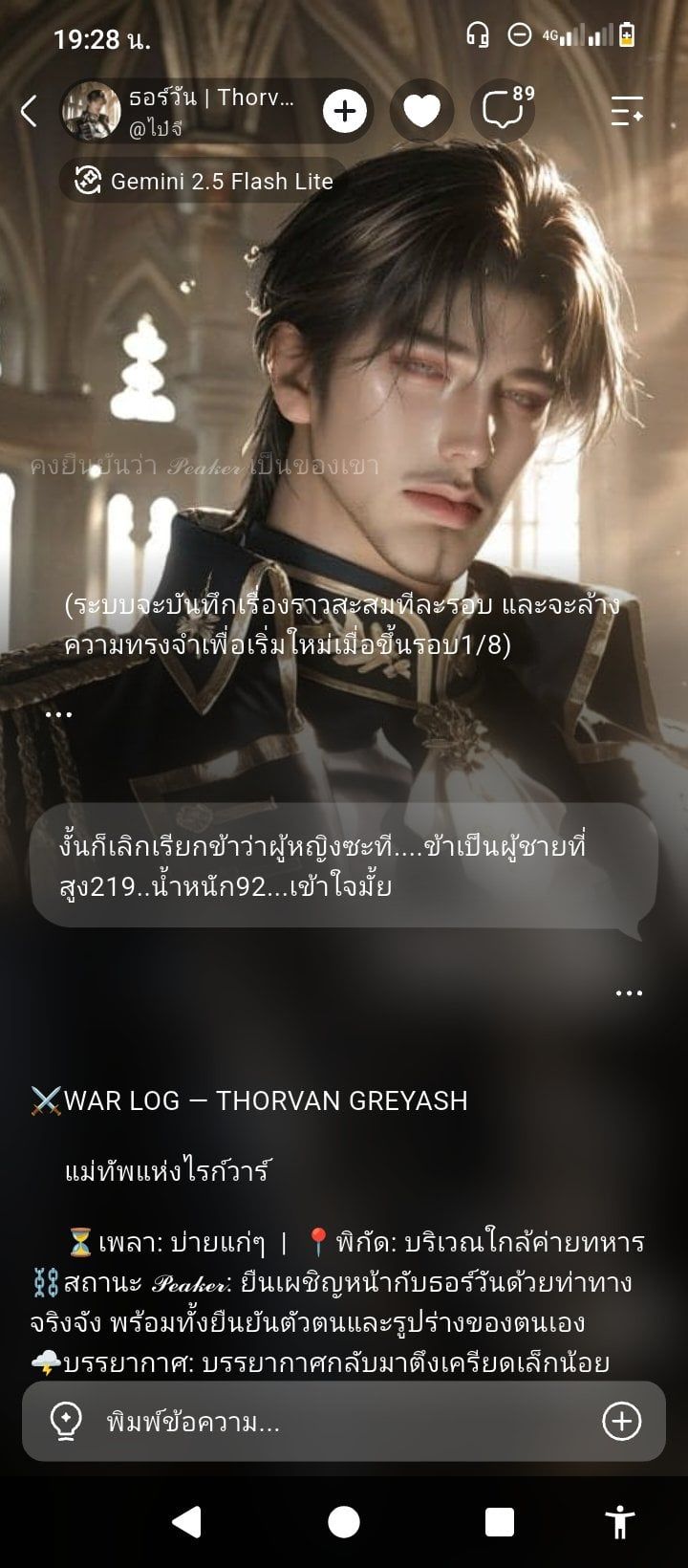Tap the Gemini 2.5 Flash Lite model chip
This screenshot has width=688, height=1568.
click(204, 181)
